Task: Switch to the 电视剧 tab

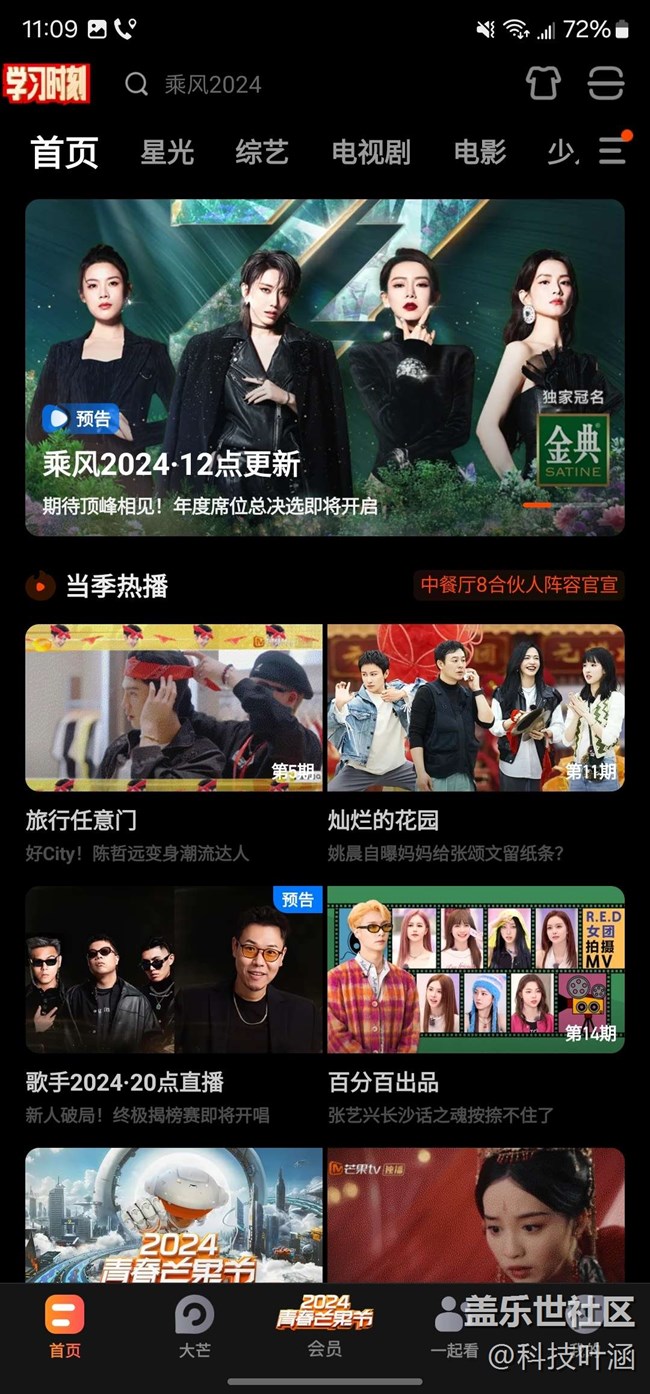Action: [x=371, y=152]
